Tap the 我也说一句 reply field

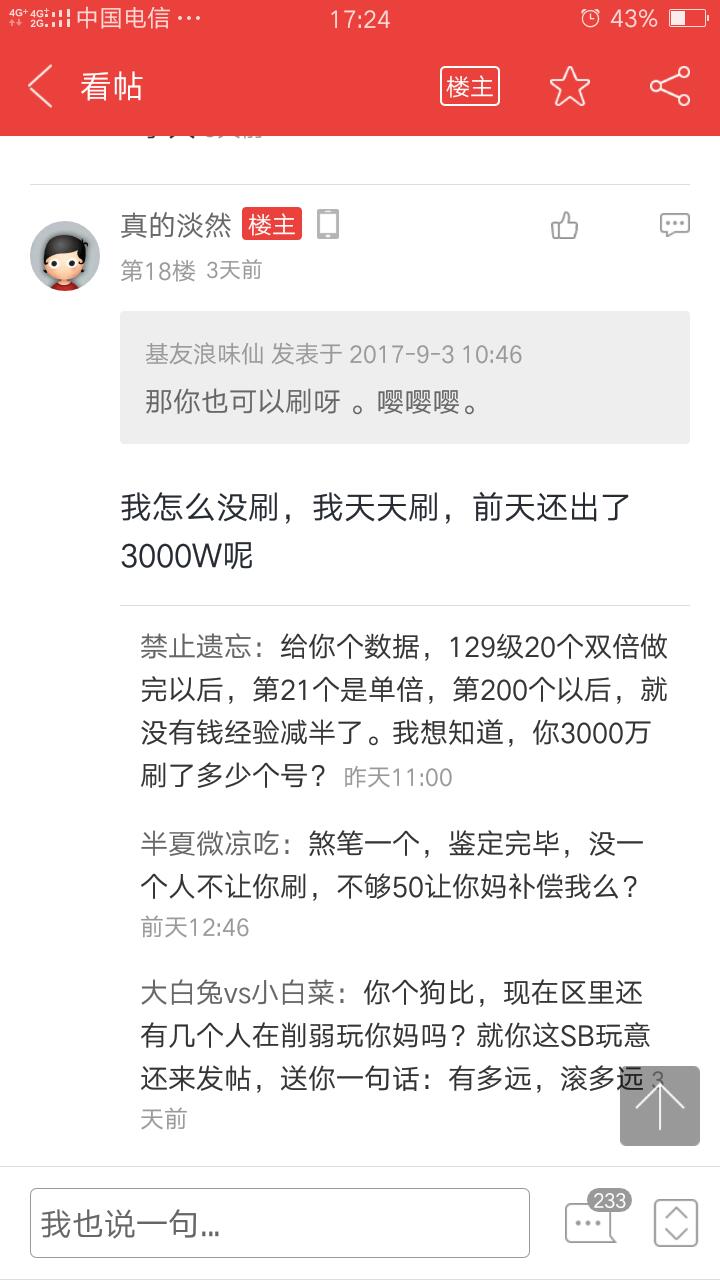point(279,1223)
